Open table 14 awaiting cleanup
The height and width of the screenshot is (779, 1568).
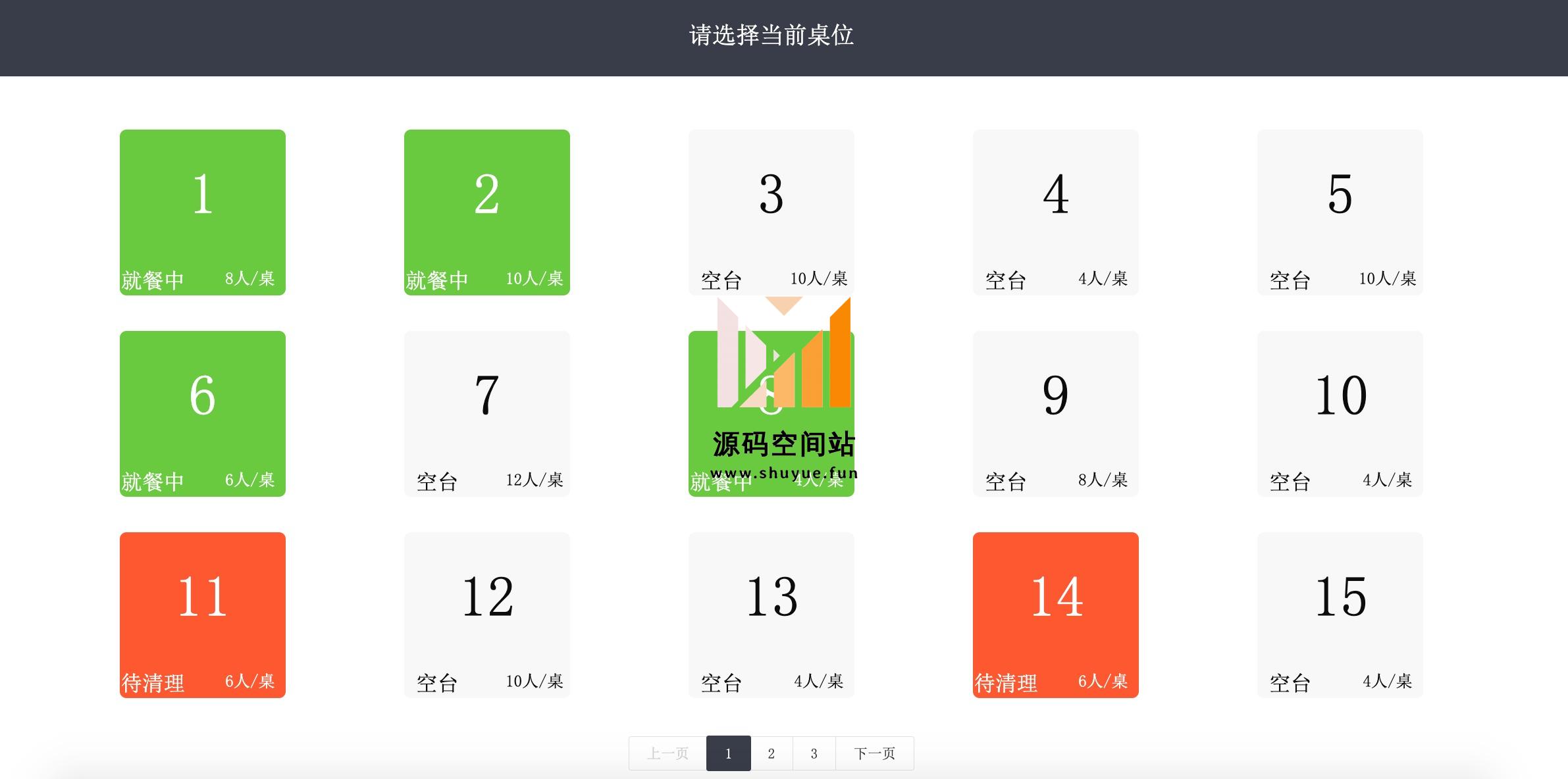[1055, 615]
